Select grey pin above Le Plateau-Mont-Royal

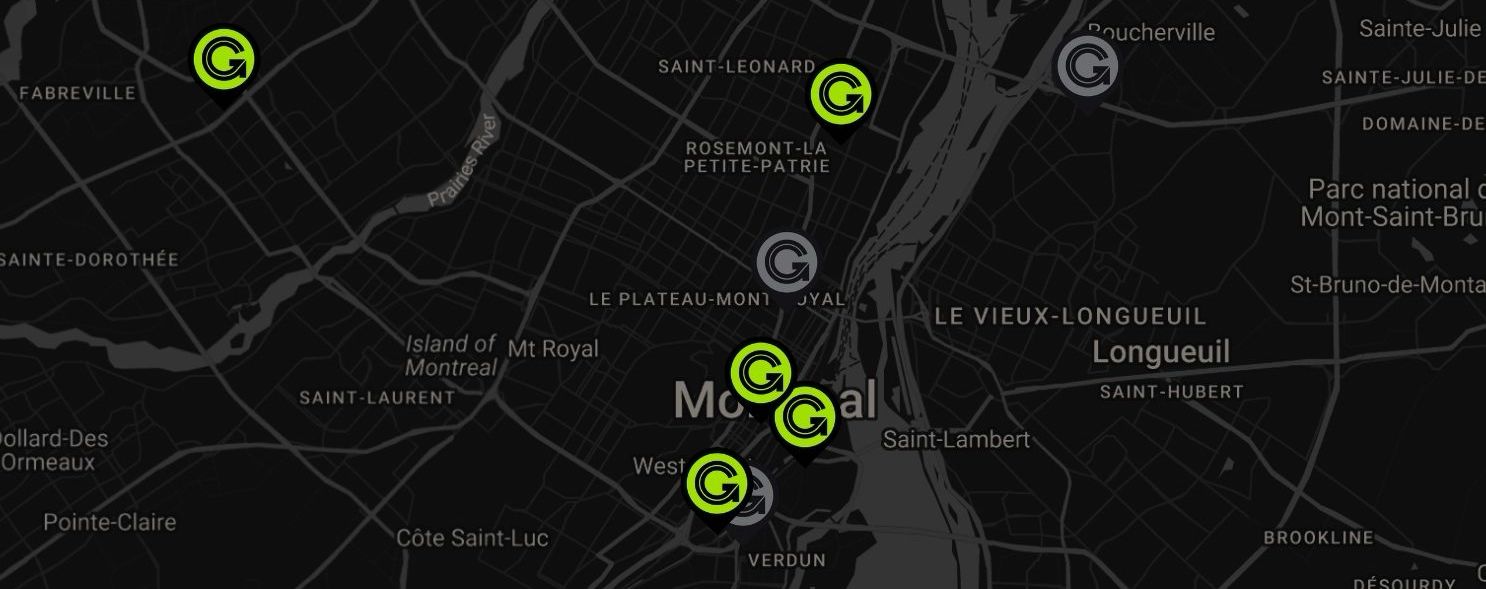pos(787,263)
